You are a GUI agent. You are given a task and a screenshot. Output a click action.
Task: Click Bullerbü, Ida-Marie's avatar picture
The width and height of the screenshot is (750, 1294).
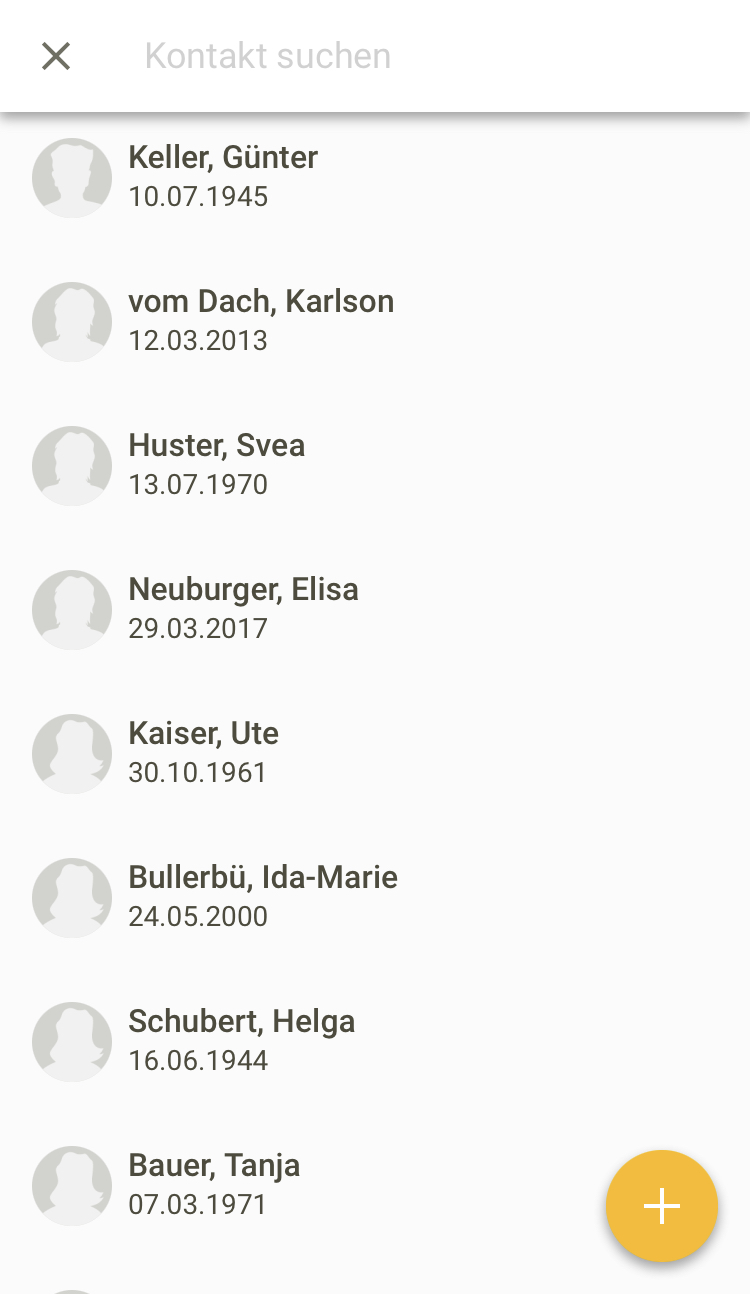71,897
